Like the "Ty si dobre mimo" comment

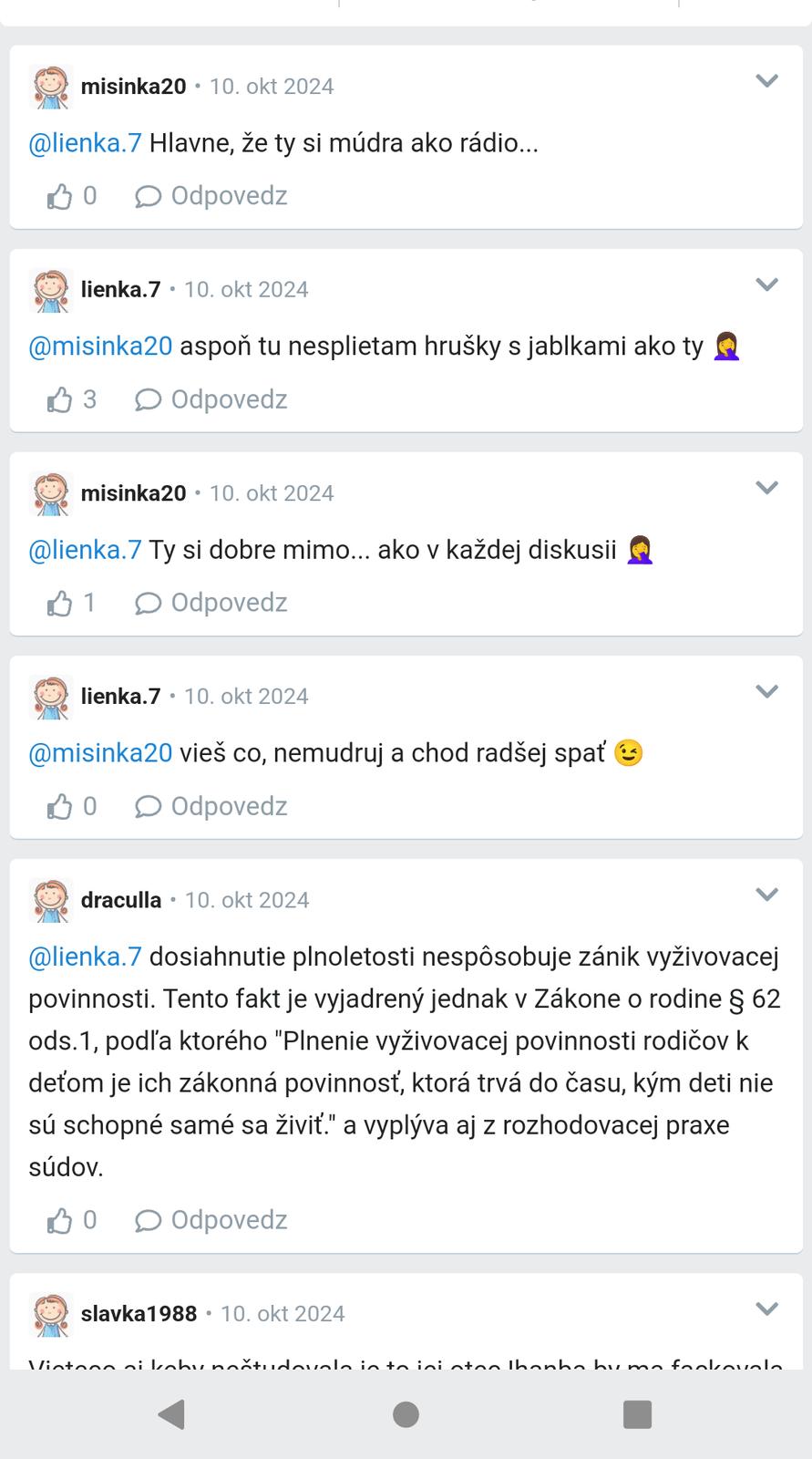click(x=60, y=603)
